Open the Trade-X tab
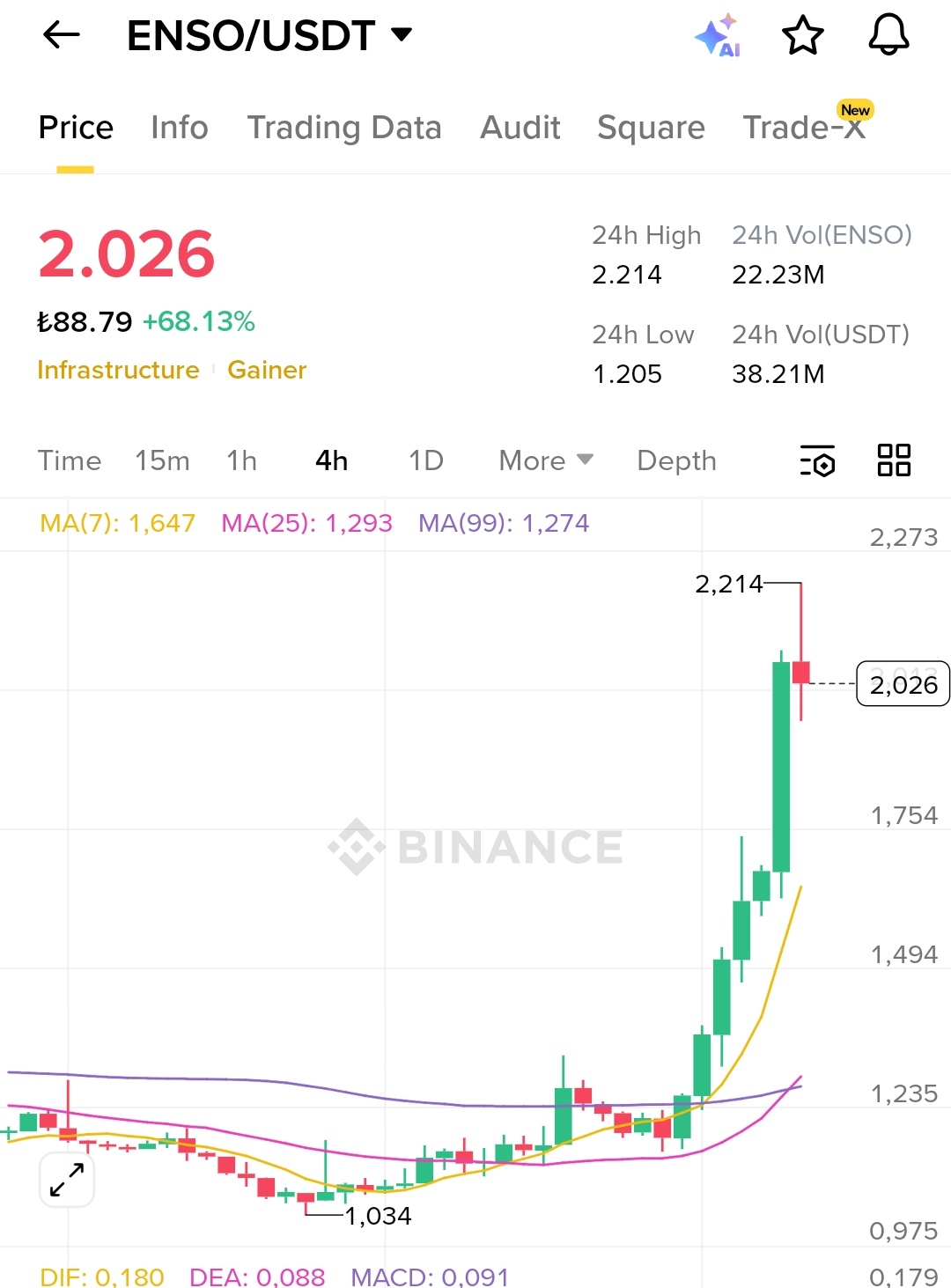Screen dimensions: 951x1288 pos(804,128)
